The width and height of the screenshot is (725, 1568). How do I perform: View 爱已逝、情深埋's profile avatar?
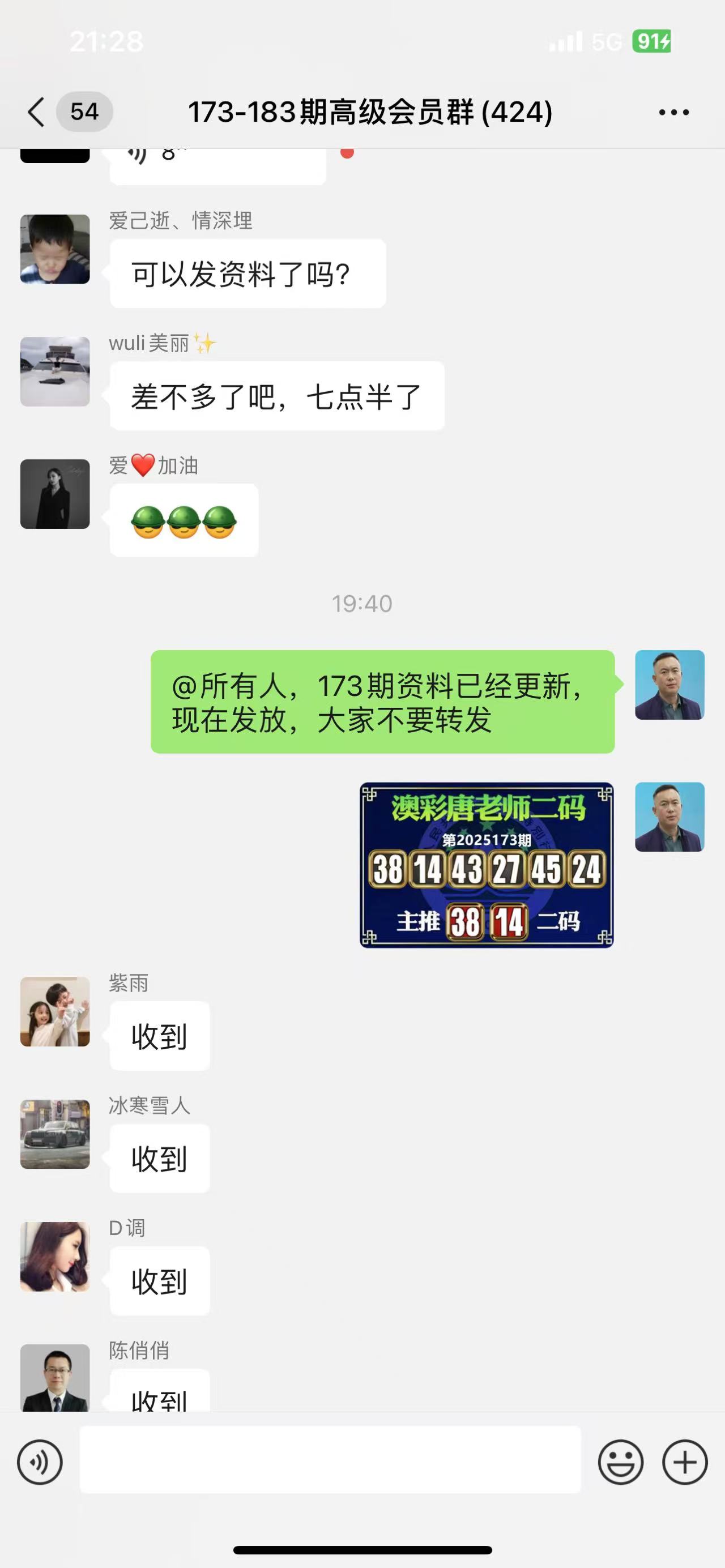(x=55, y=249)
